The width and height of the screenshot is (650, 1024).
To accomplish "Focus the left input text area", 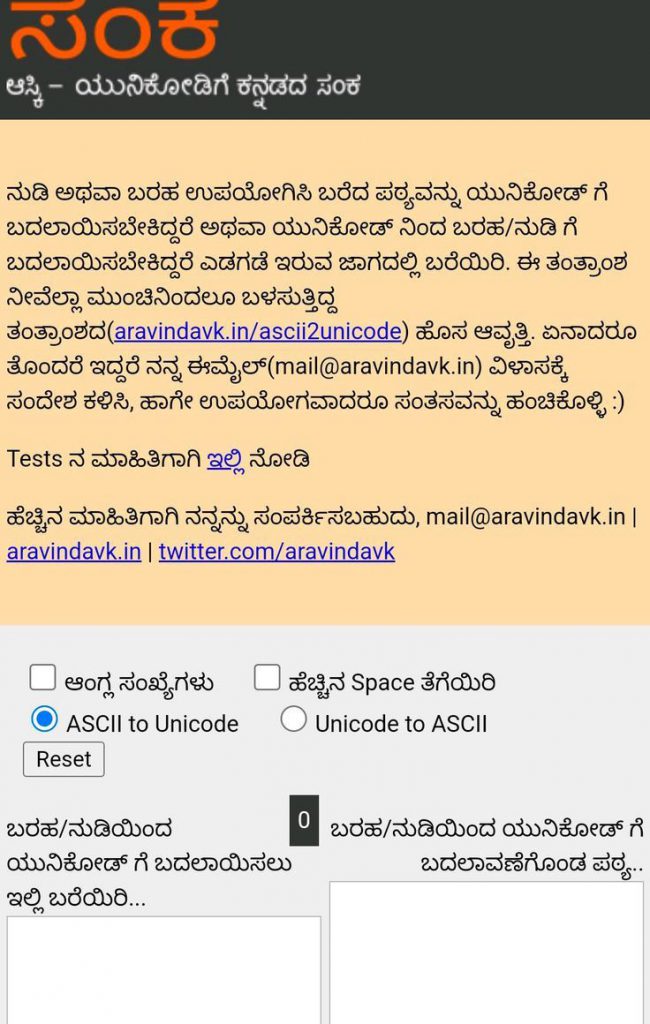I will pyautogui.click(x=163, y=968).
